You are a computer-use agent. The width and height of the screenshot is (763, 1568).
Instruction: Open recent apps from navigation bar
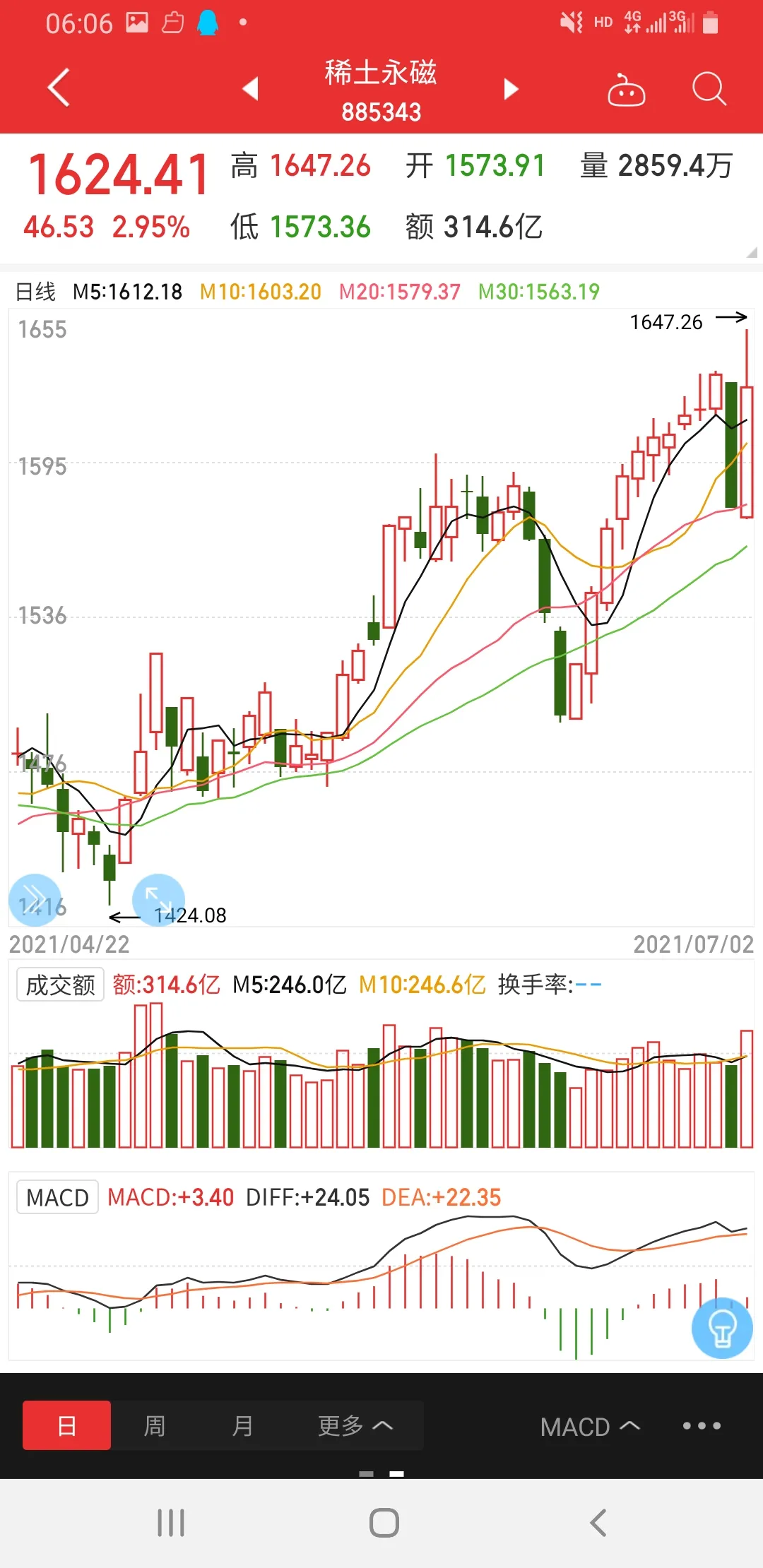[171, 1523]
